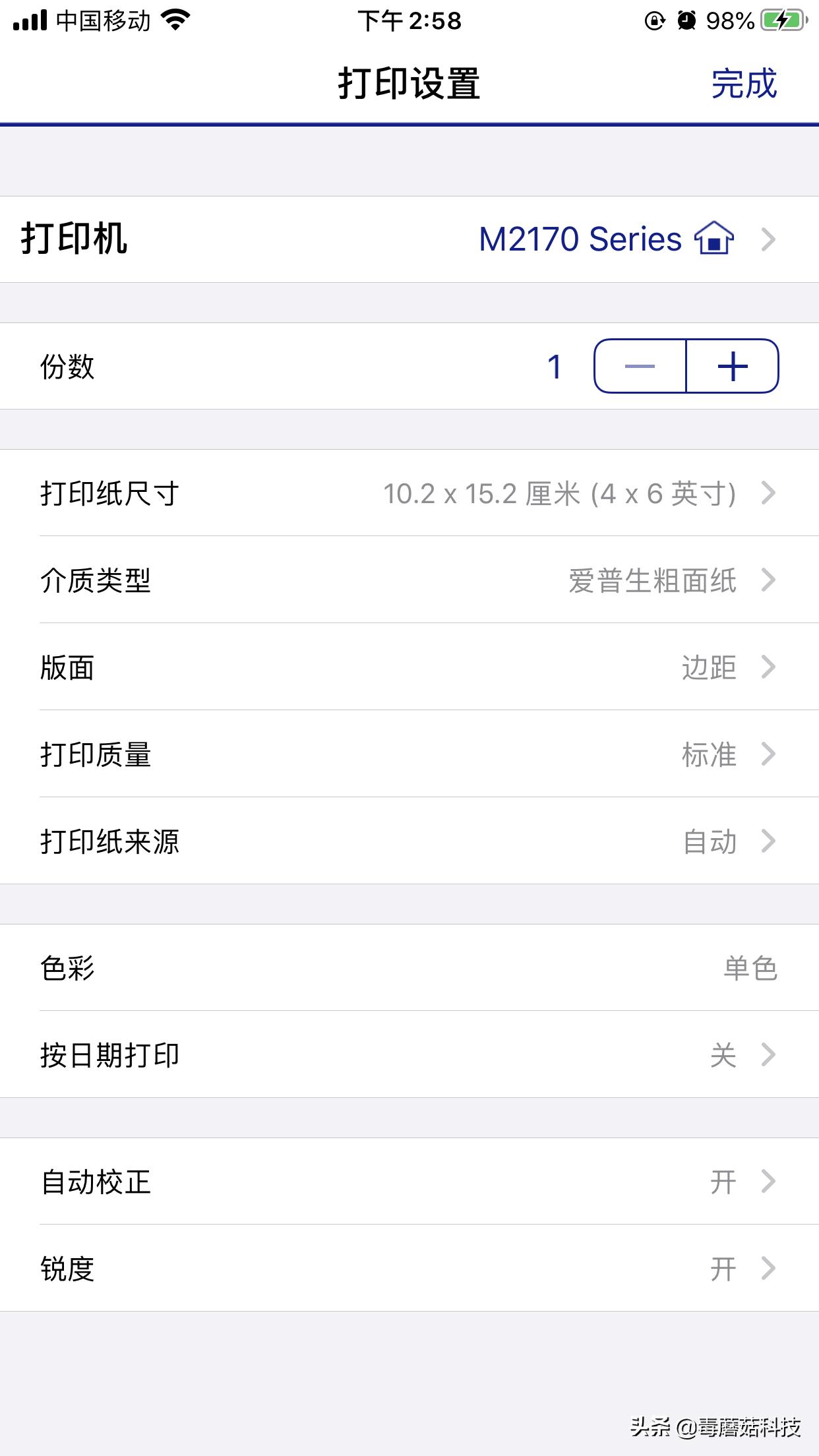Tap the copies count value 1
Viewport: 819px width, 1456px height.
coord(554,367)
